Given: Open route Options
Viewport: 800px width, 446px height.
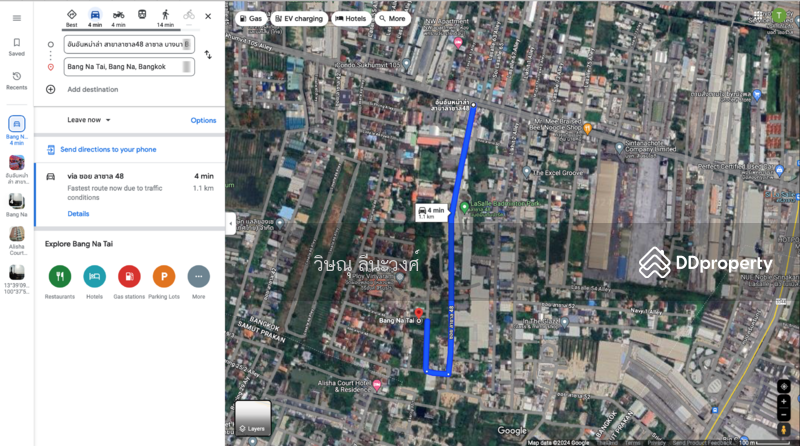Looking at the screenshot, I should click(203, 120).
